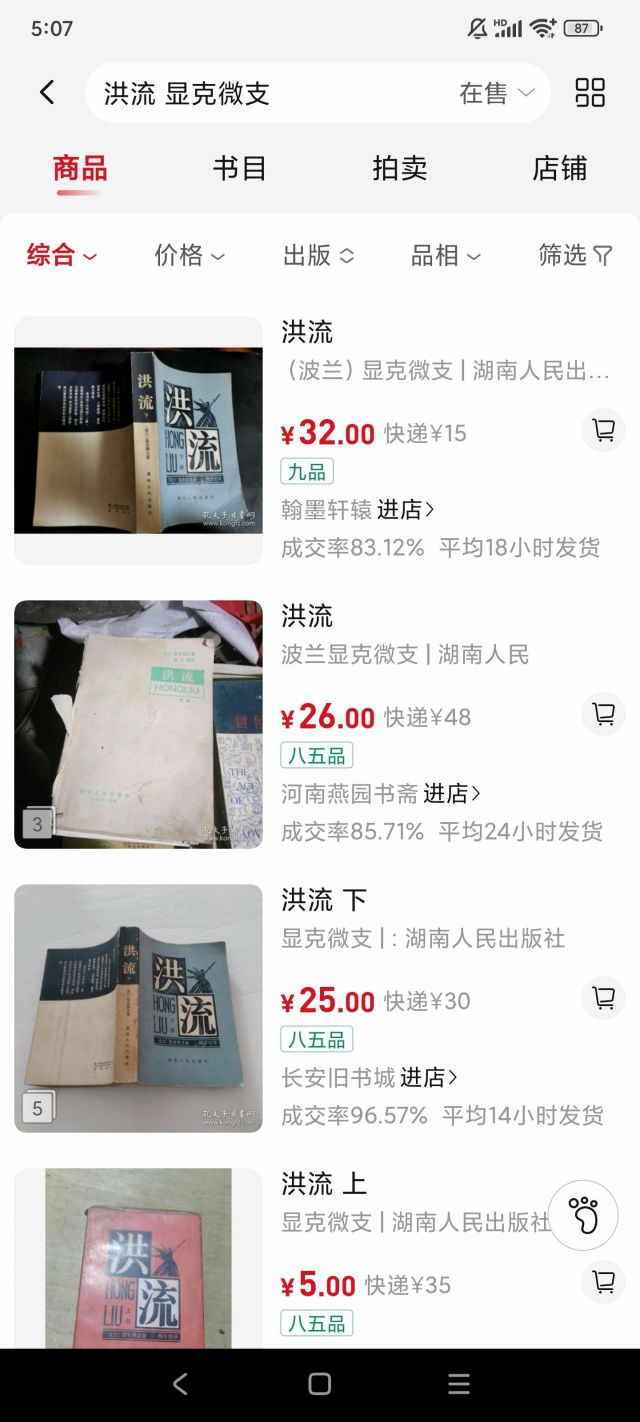Tap the search box with 洪流 显克微支
The height and width of the screenshot is (1422, 640).
point(270,93)
